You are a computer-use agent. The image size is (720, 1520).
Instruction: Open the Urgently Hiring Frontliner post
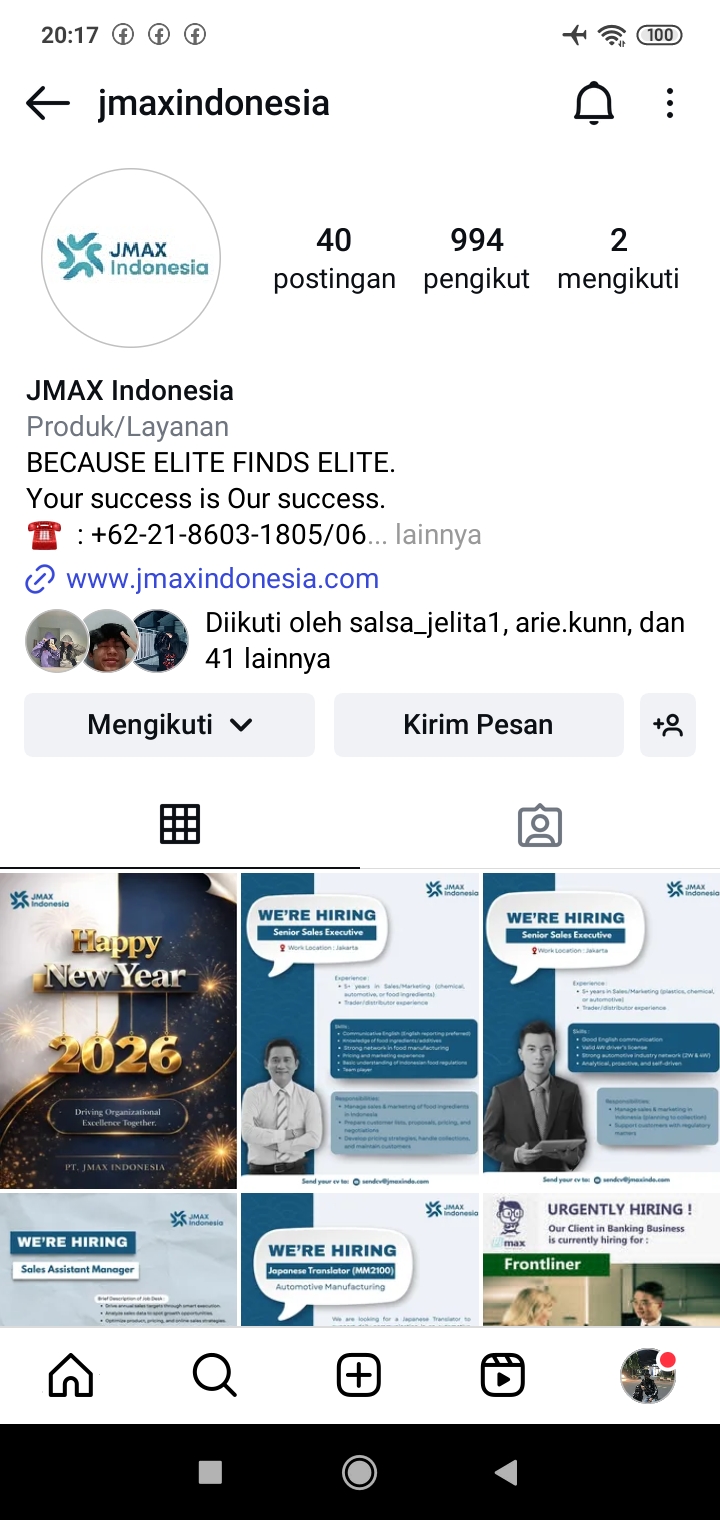tap(601, 1260)
